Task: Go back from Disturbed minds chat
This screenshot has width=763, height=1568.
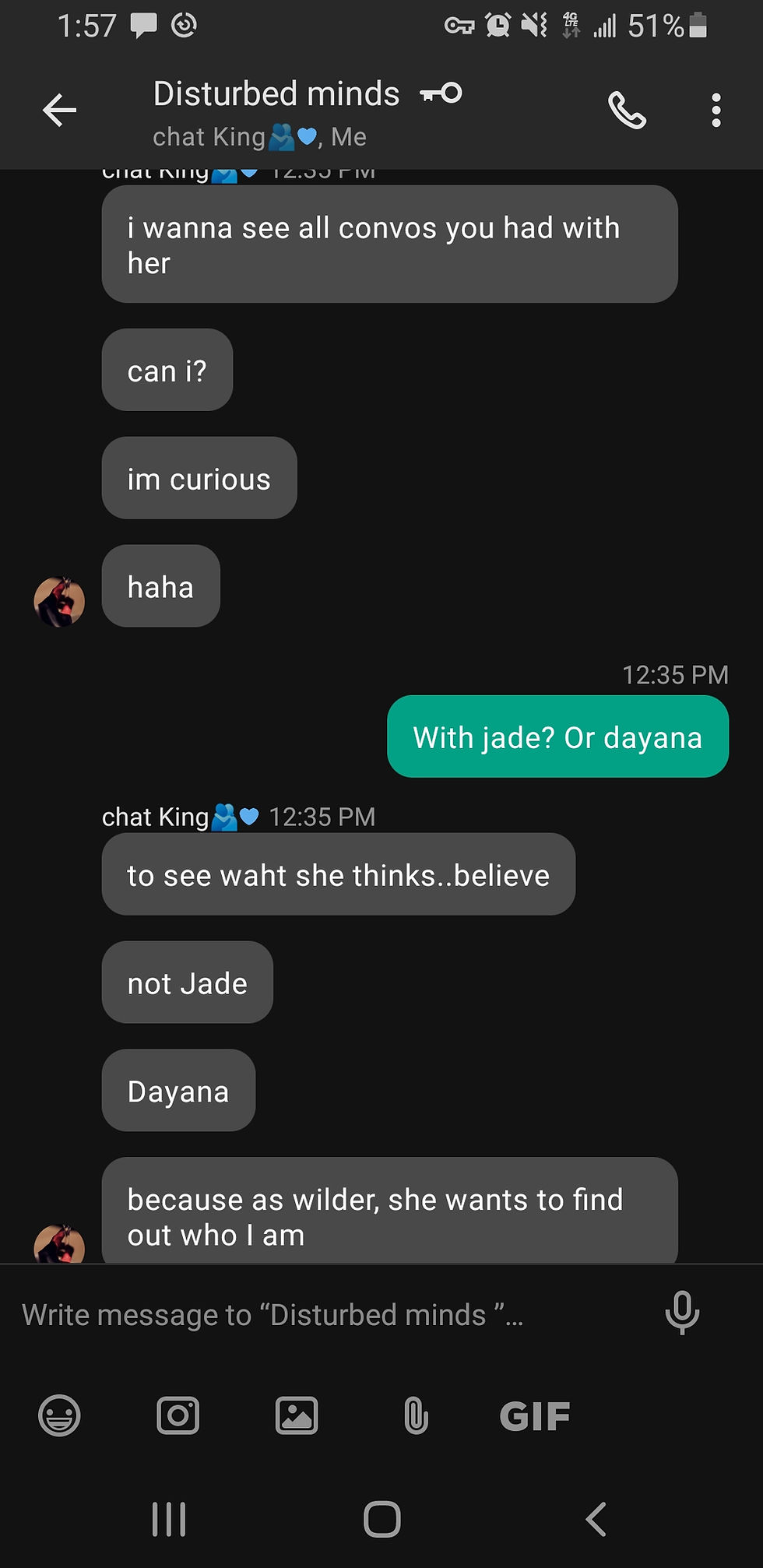Action: pos(59,110)
